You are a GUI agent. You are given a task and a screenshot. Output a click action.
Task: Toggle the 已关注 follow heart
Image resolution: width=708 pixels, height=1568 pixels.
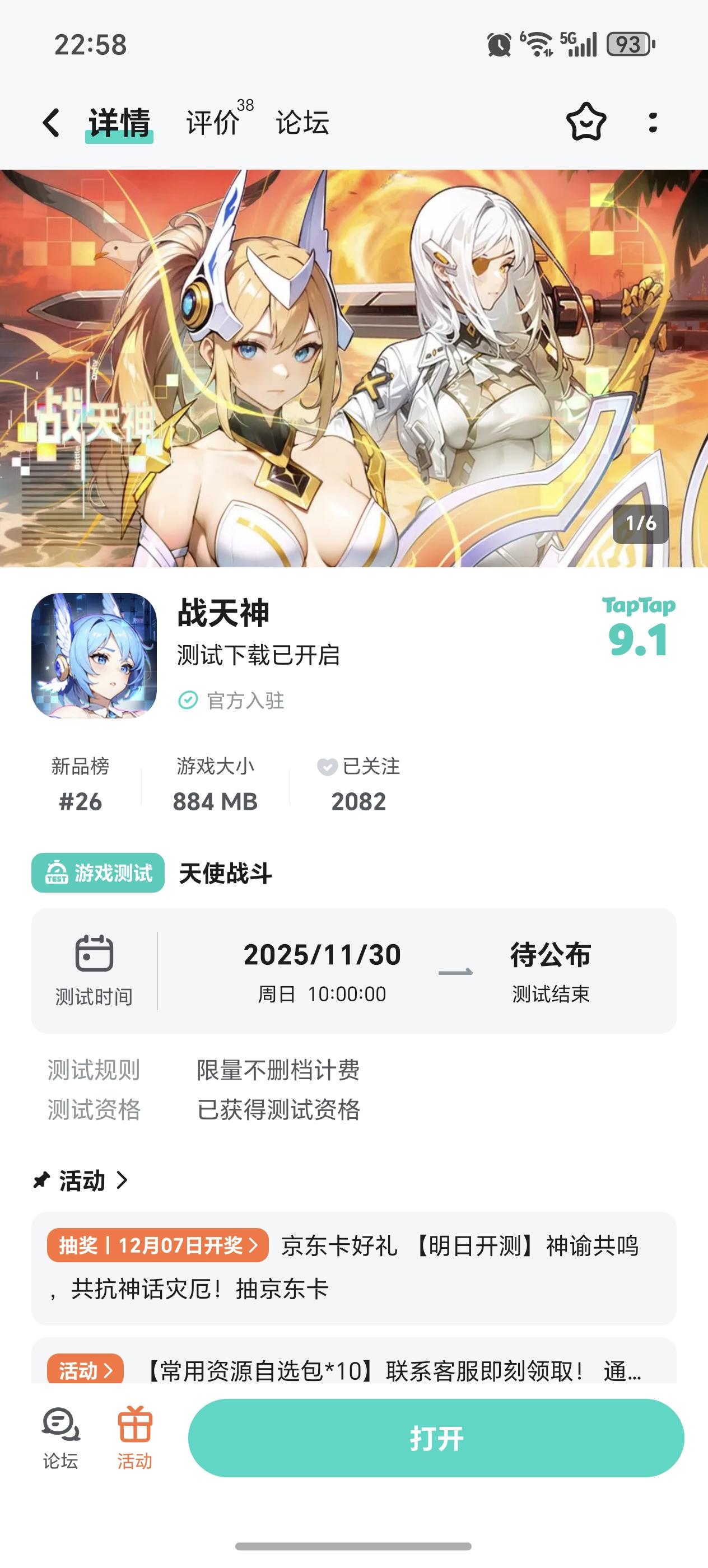[x=327, y=768]
